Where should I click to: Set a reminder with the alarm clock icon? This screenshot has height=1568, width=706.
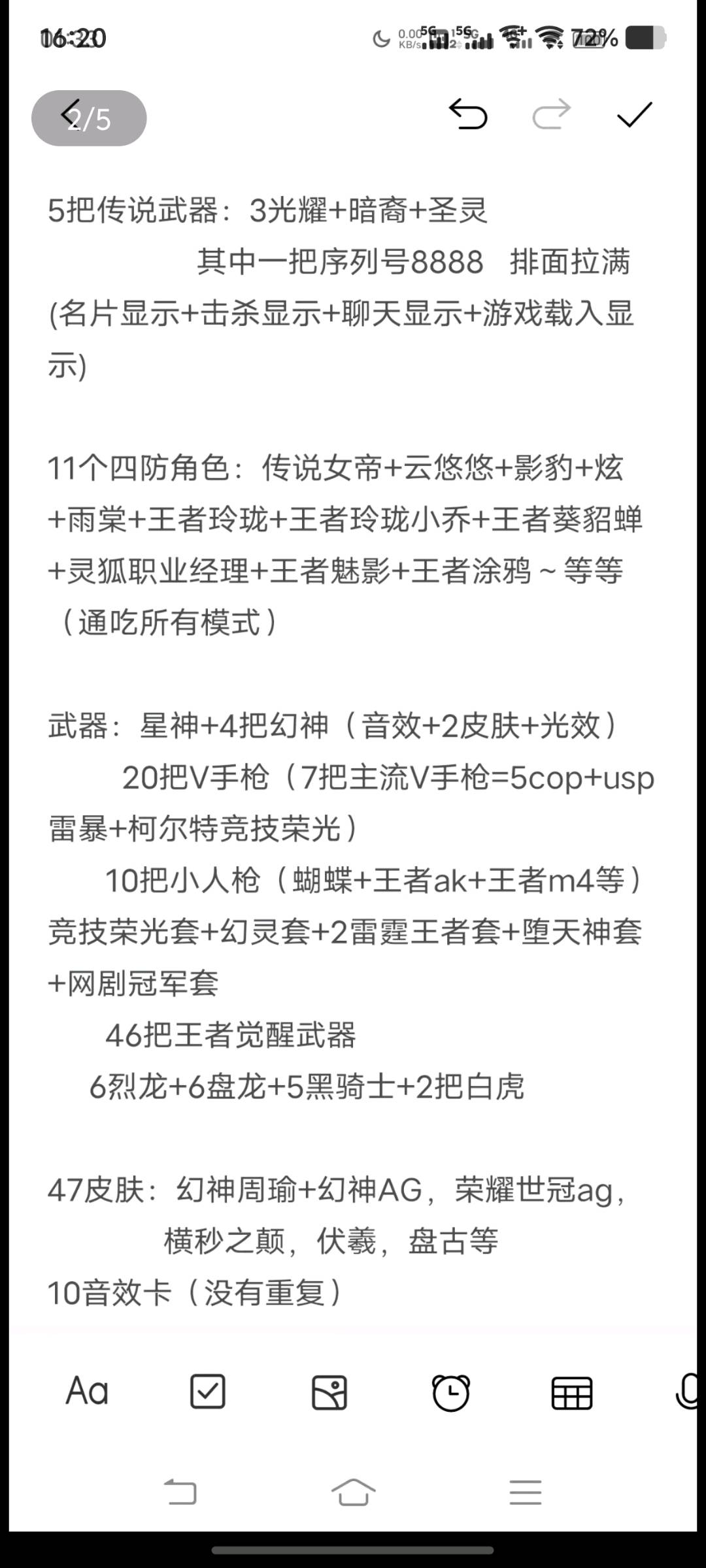(x=451, y=1392)
